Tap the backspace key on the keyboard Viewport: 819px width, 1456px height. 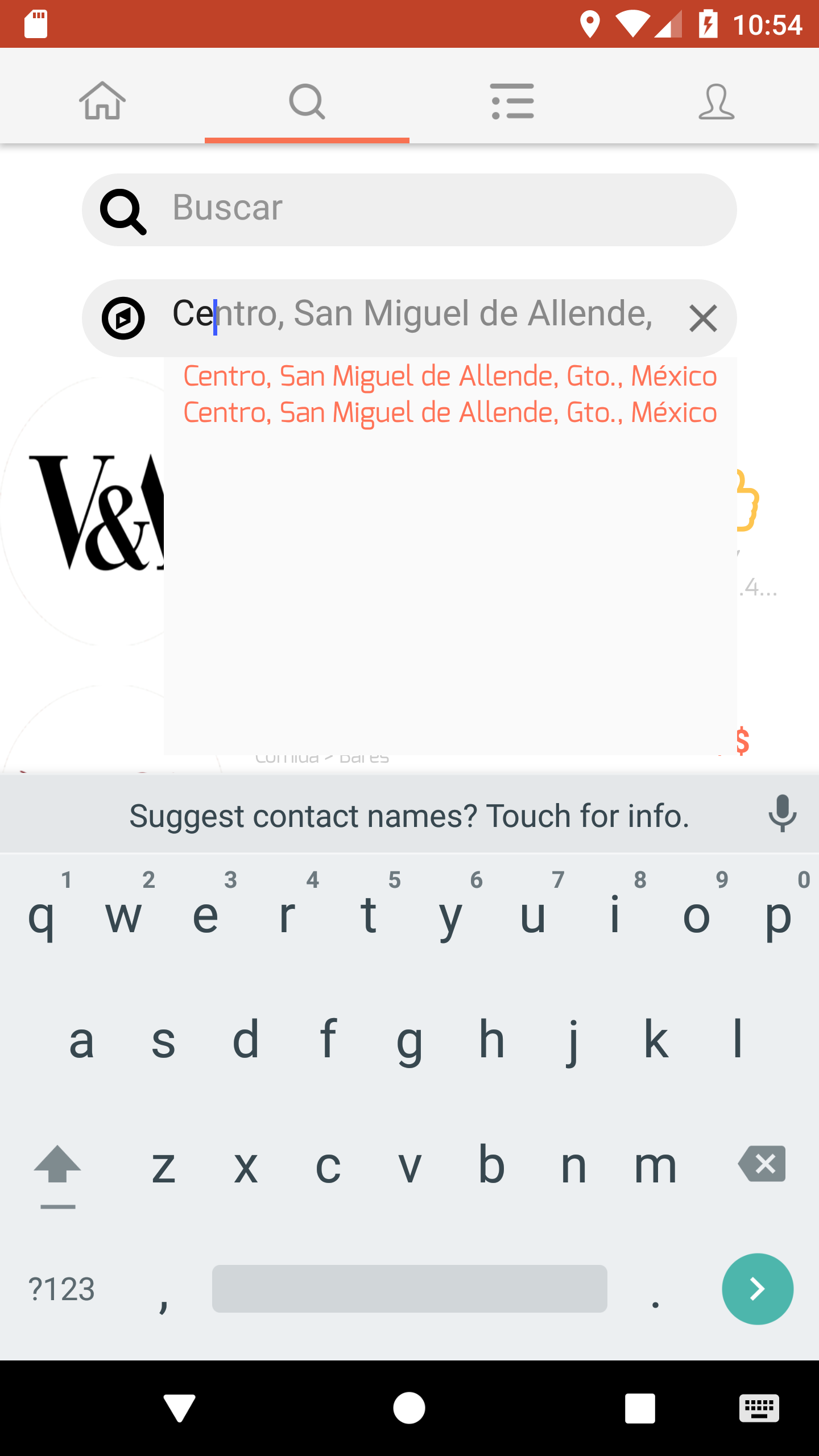[761, 1165]
